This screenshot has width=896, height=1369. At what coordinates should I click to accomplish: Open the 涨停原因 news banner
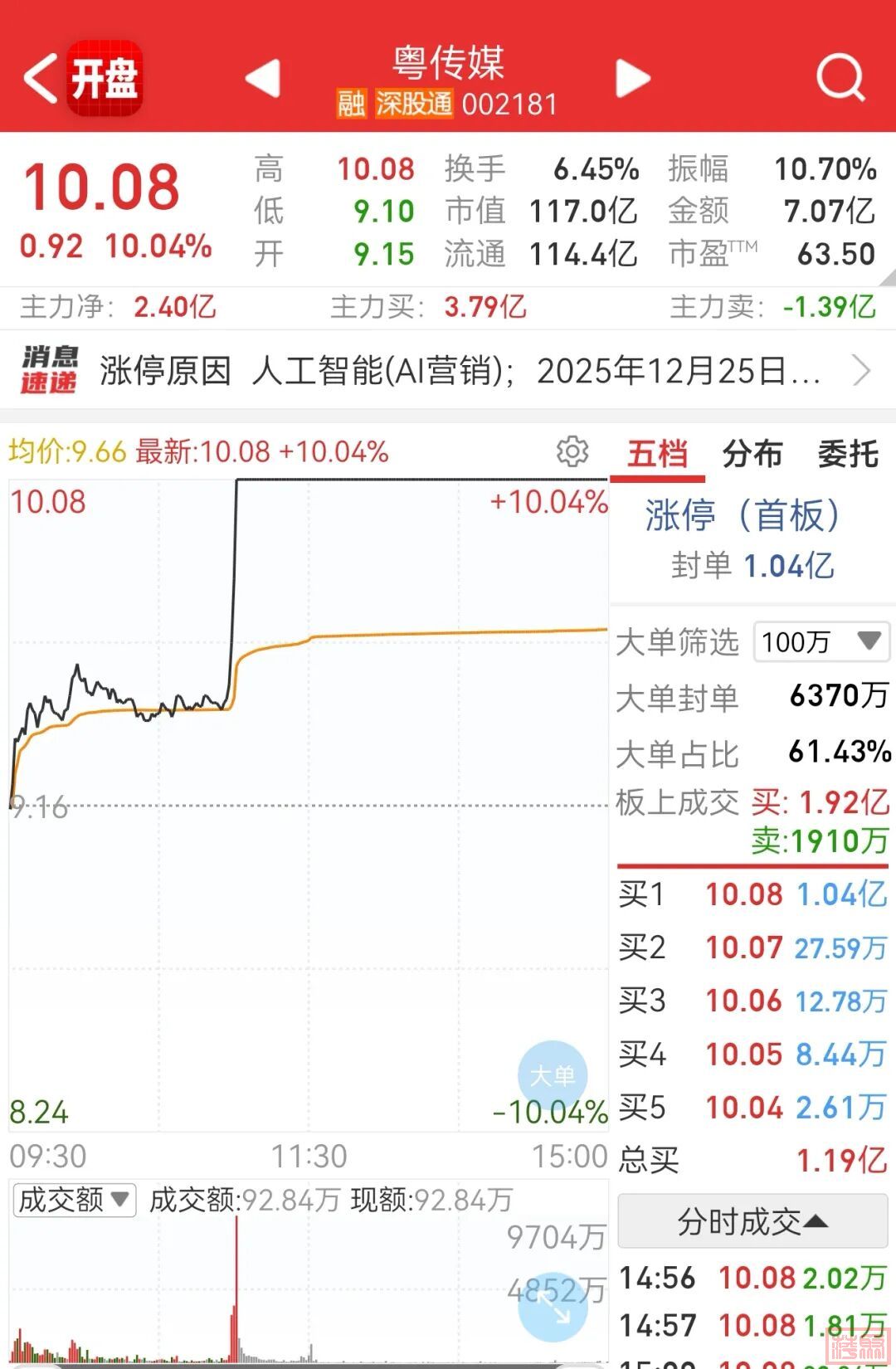(448, 371)
